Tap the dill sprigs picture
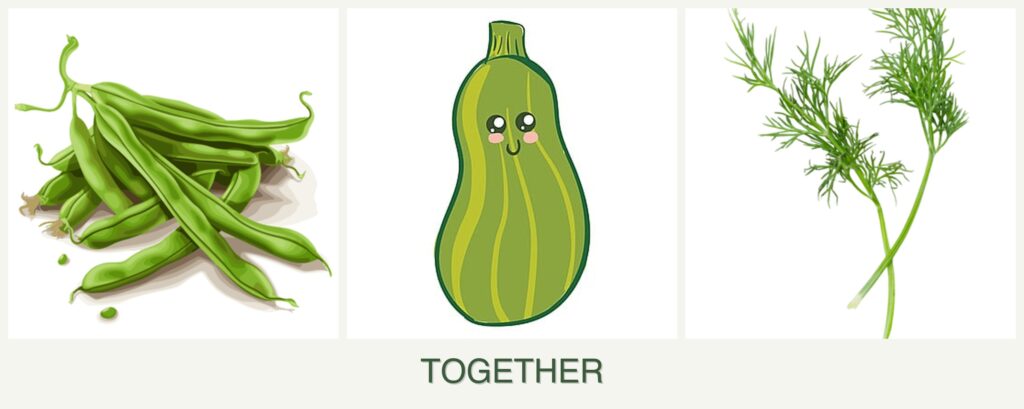 pyautogui.click(x=849, y=175)
